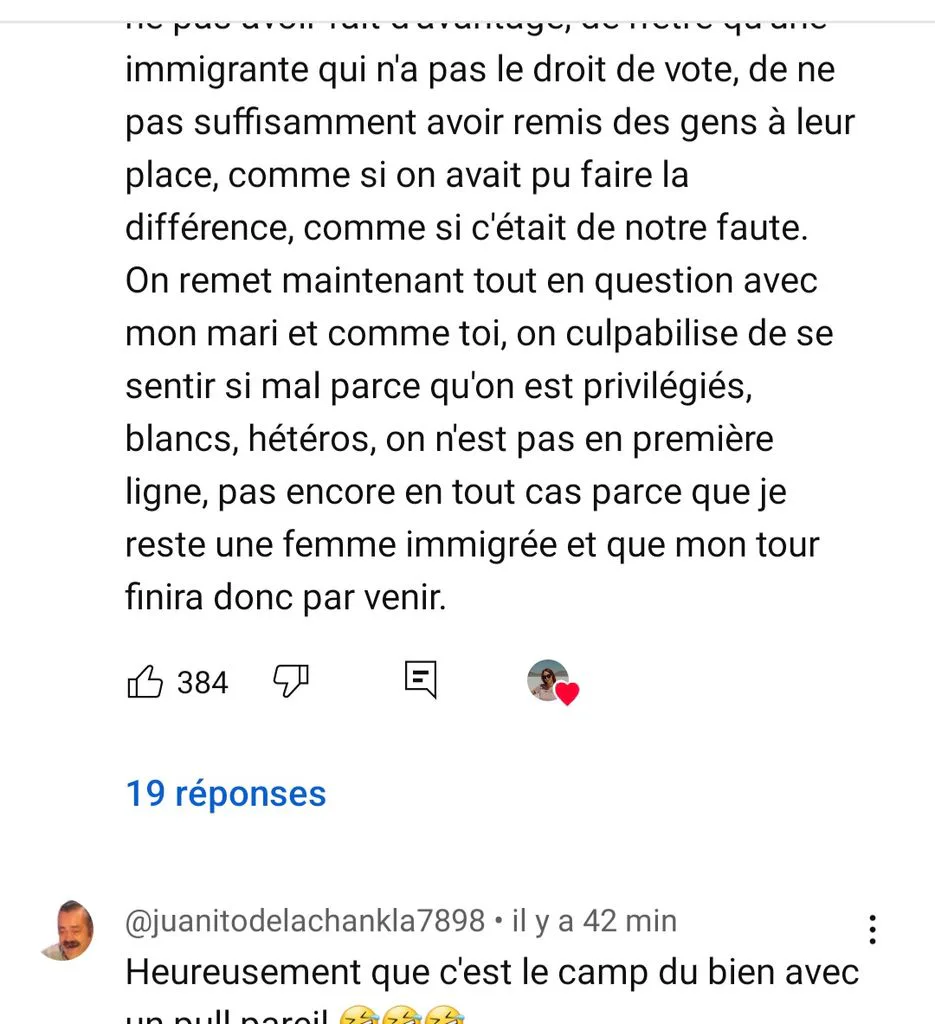Tap the reply icon under the comment
This screenshot has width=935, height=1024.
click(420, 680)
